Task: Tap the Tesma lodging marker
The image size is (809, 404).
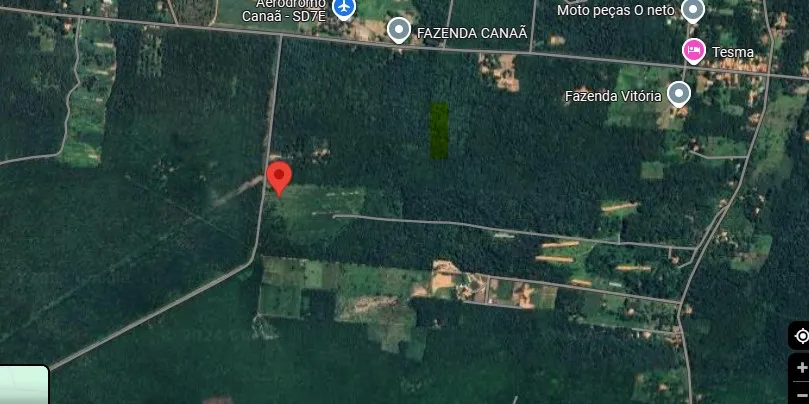Action: pos(693,50)
